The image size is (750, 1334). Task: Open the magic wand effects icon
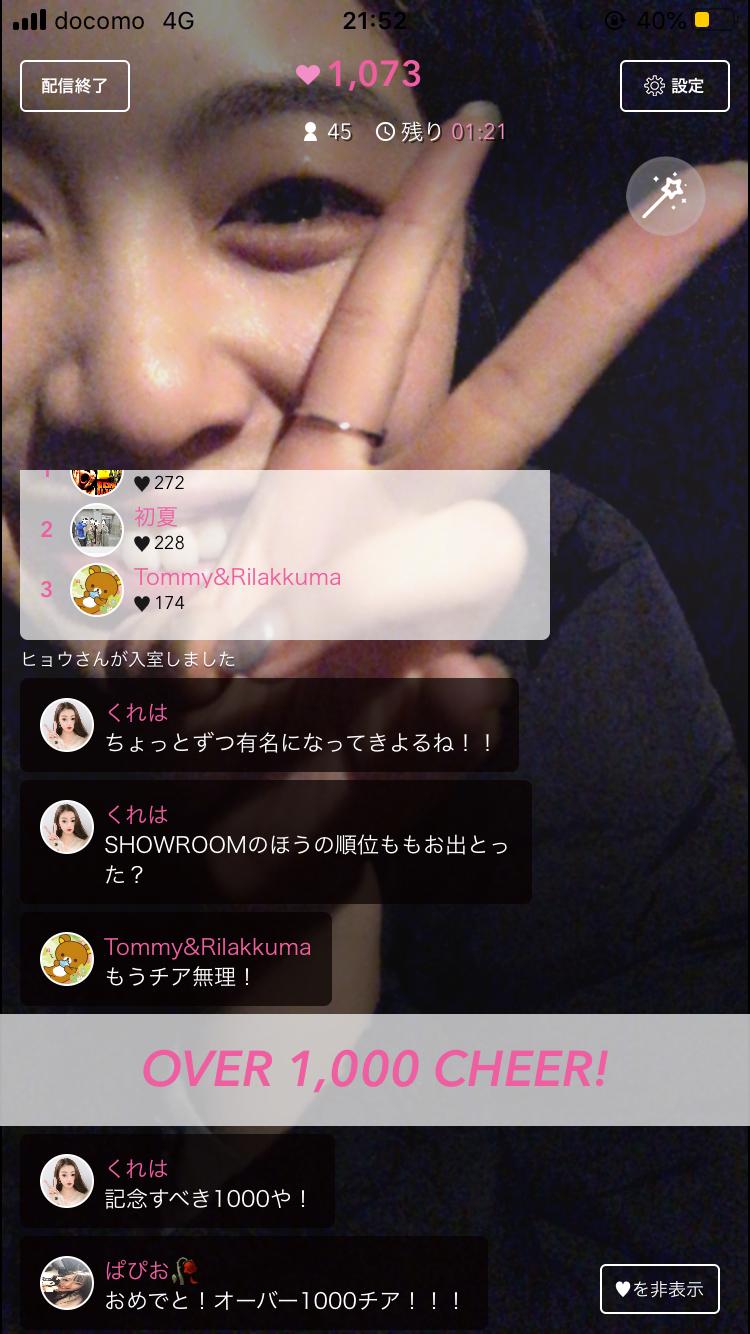665,195
